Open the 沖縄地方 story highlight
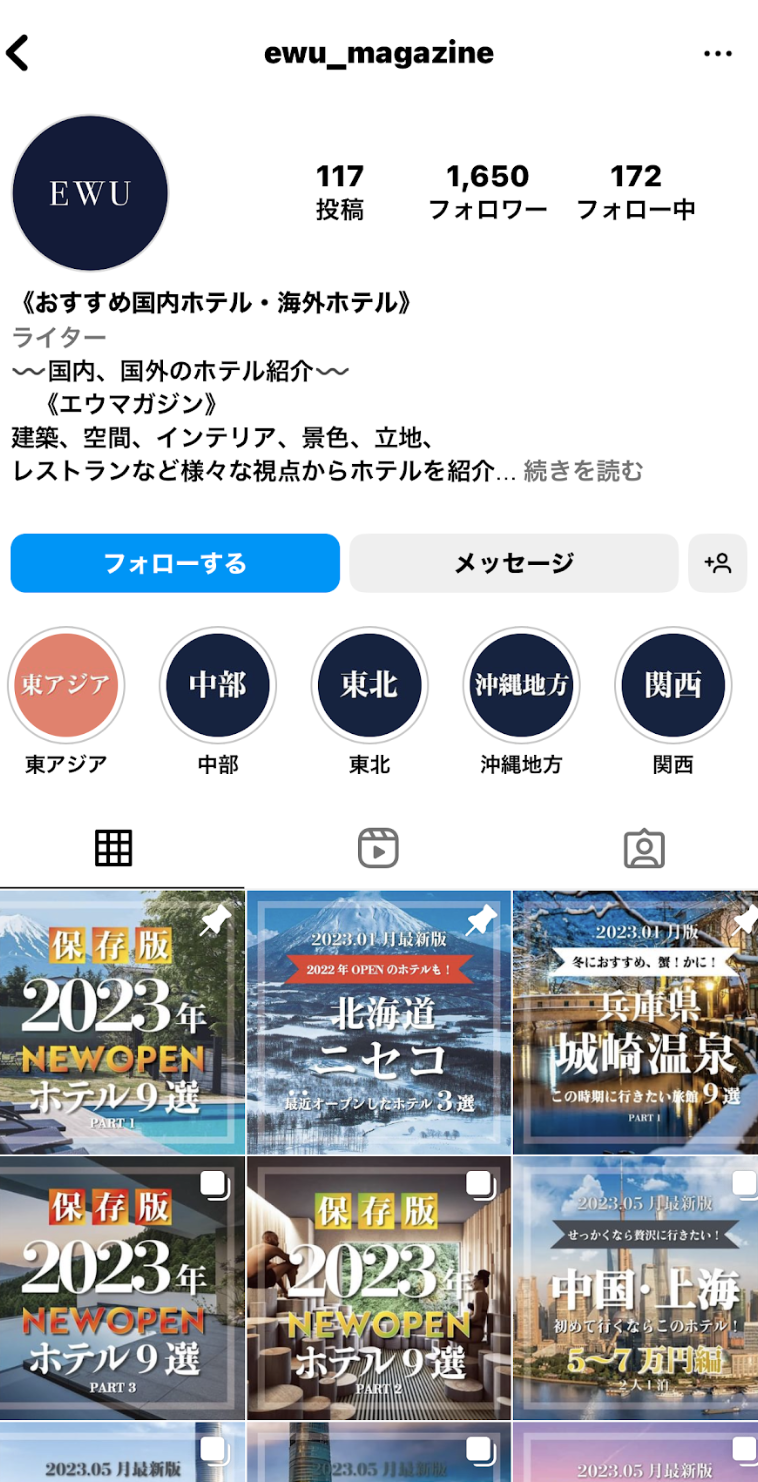The height and width of the screenshot is (1482, 758). 521,686
